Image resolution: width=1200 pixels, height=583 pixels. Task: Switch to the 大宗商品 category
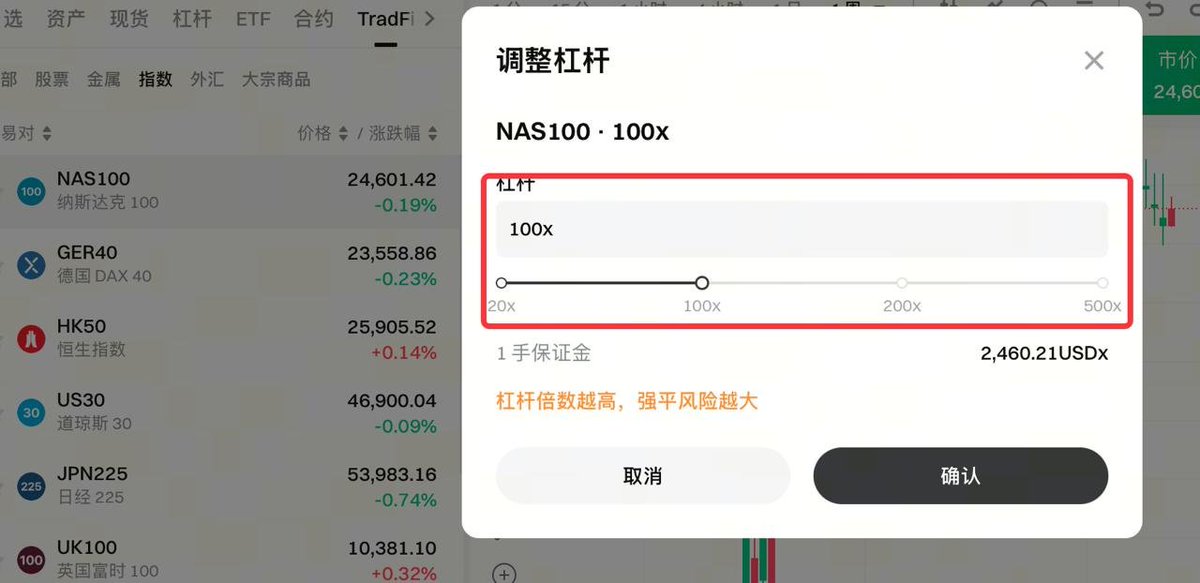pos(276,79)
